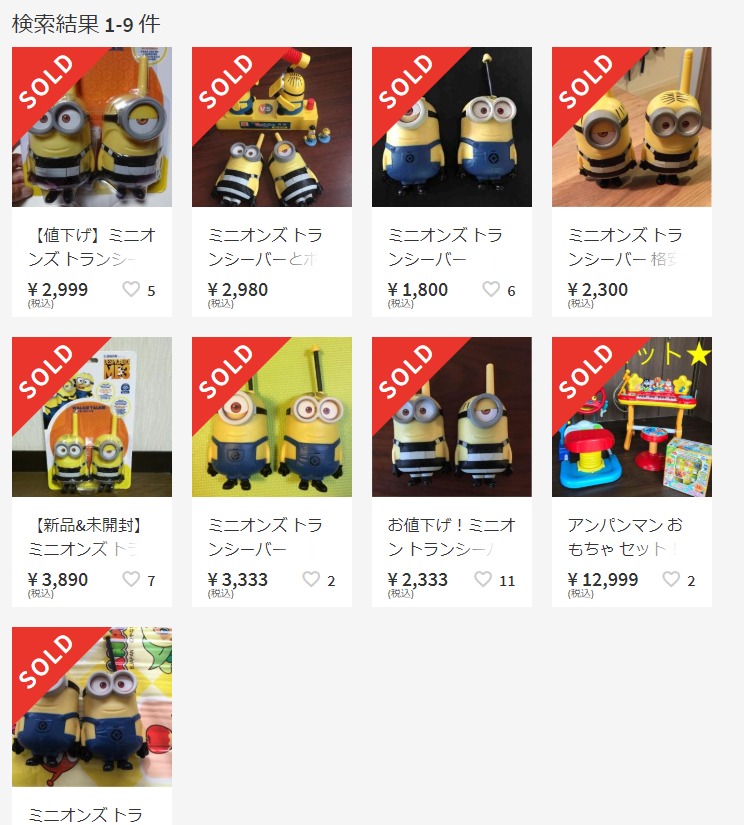Image resolution: width=744 pixels, height=825 pixels.
Task: Open the ¥3,890 【新品&未開封】 listing
Action: (x=91, y=418)
